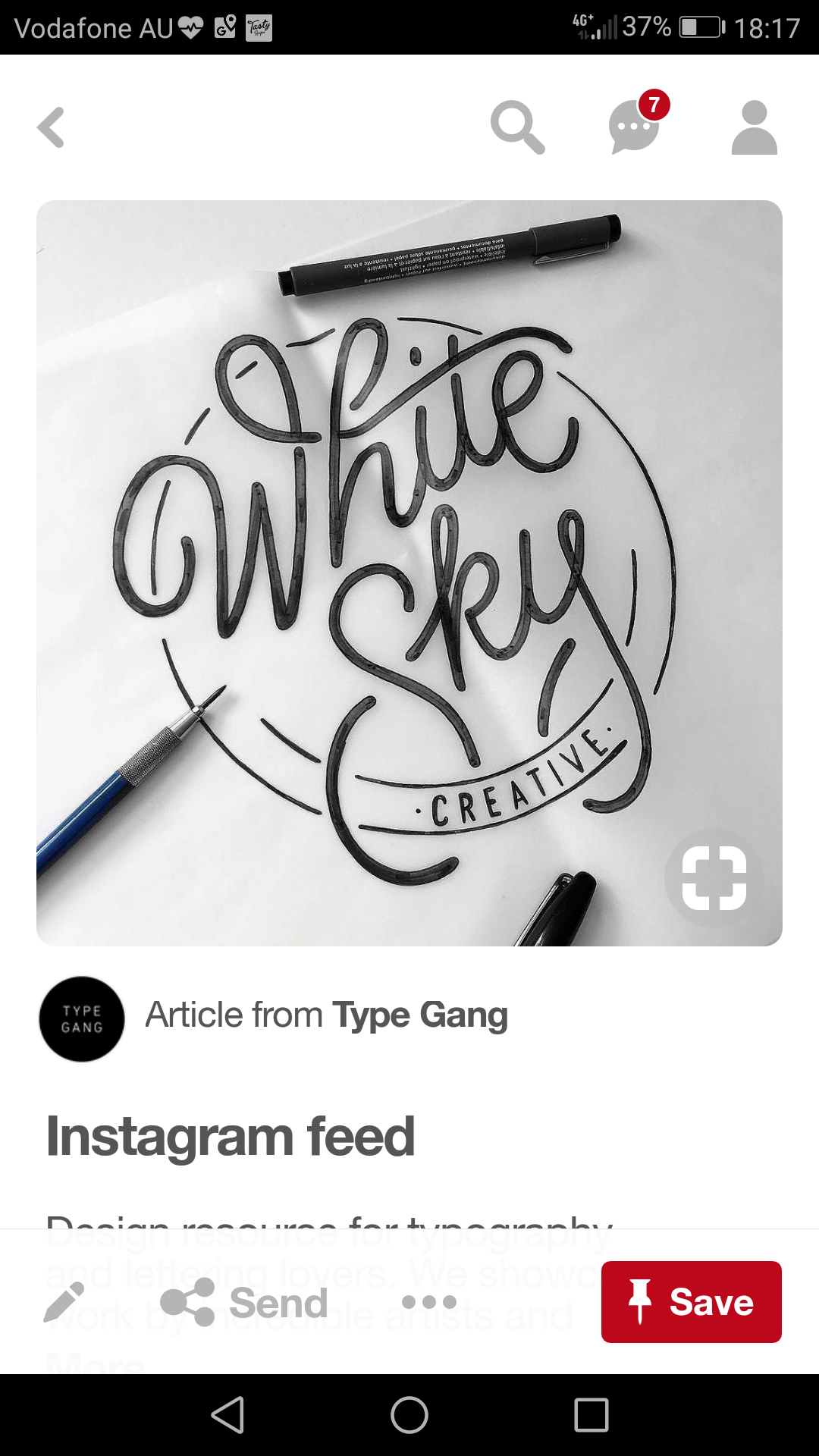This screenshot has height=1456, width=819.
Task: Edit this pin with the pencil icon
Action: tap(64, 1302)
